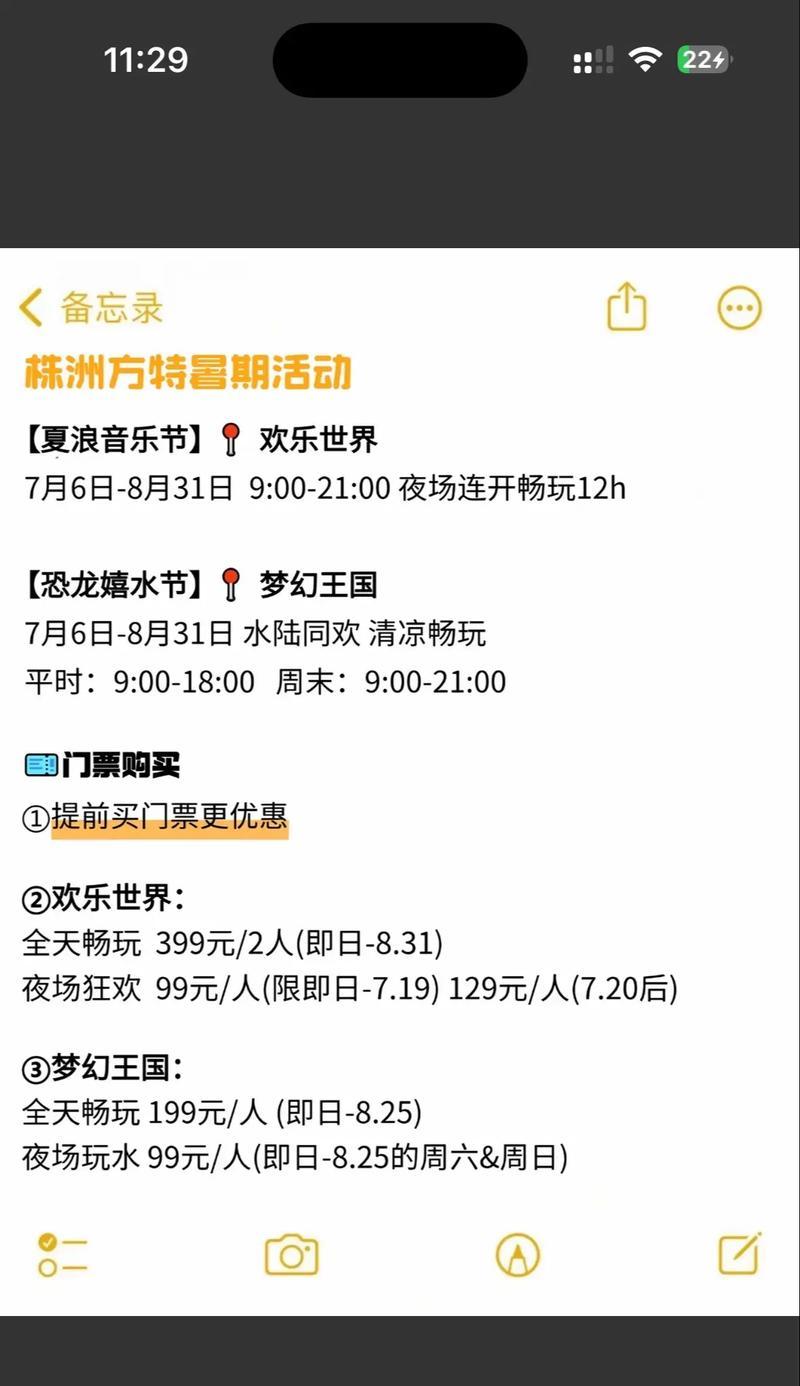Open the more options menu
This screenshot has width=800, height=1386.
pyautogui.click(x=740, y=308)
